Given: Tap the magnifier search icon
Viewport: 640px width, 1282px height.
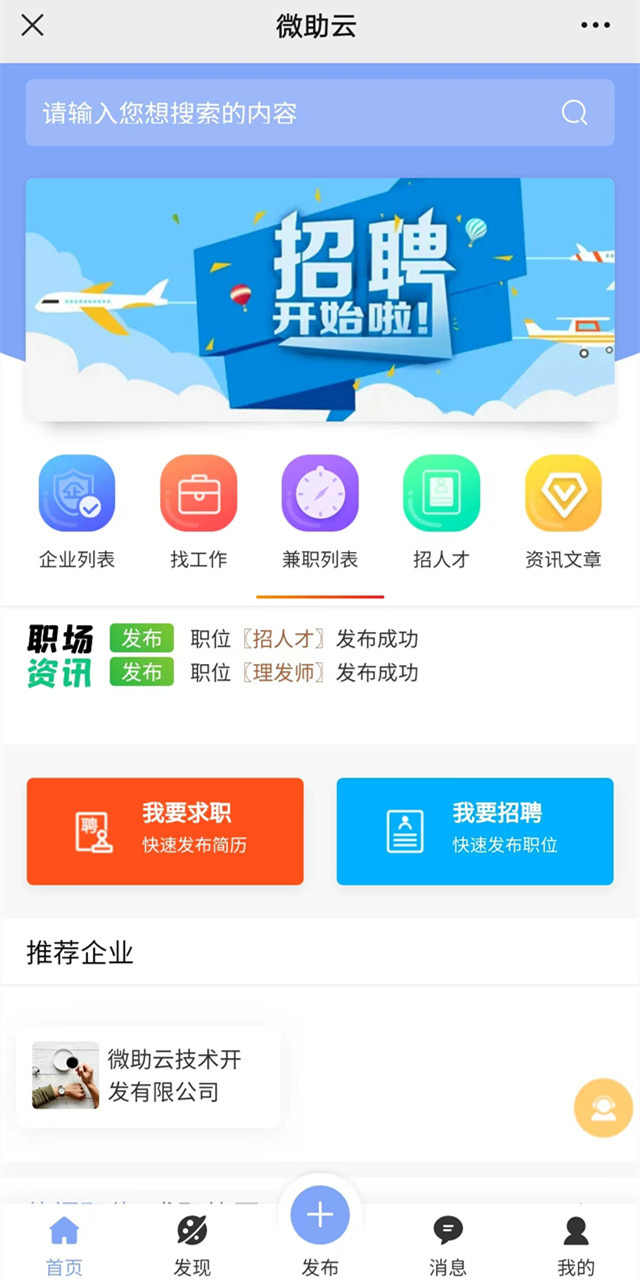Looking at the screenshot, I should tap(574, 113).
